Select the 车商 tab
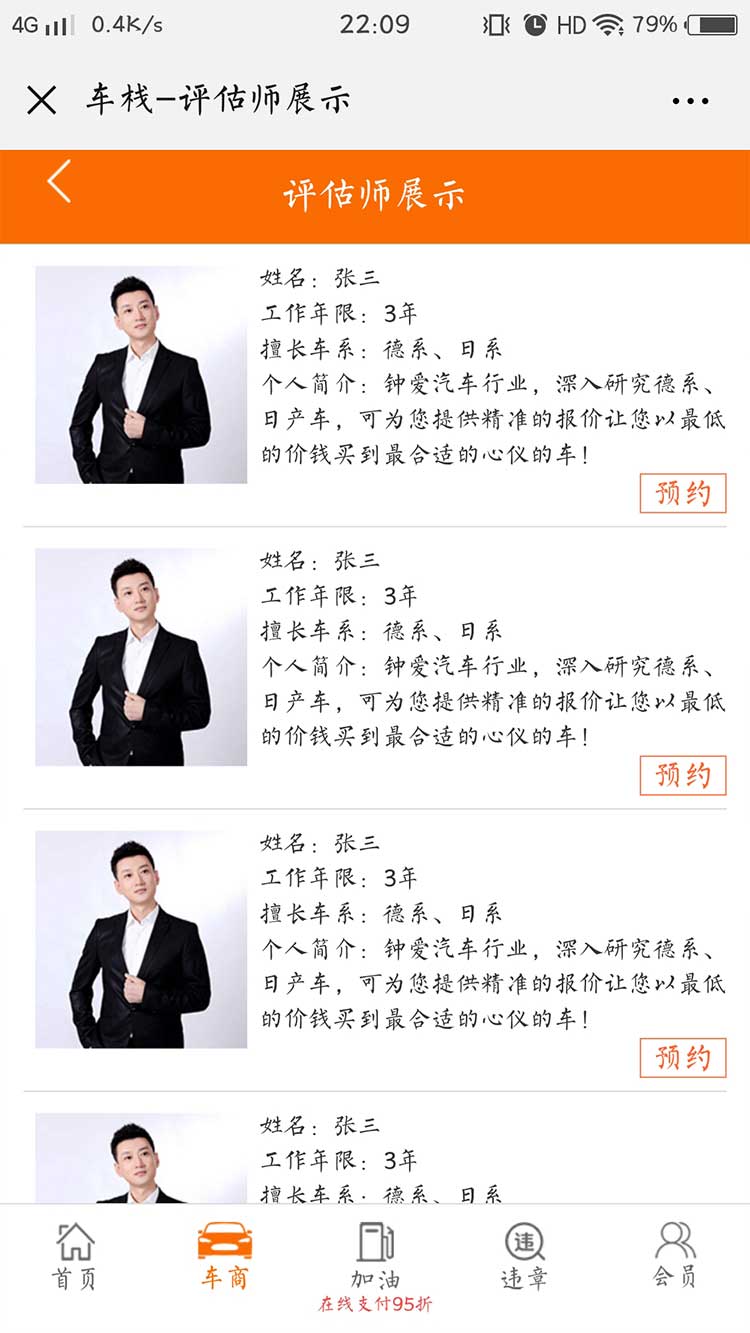Screen dimensions: 750x1333 tap(225, 1256)
